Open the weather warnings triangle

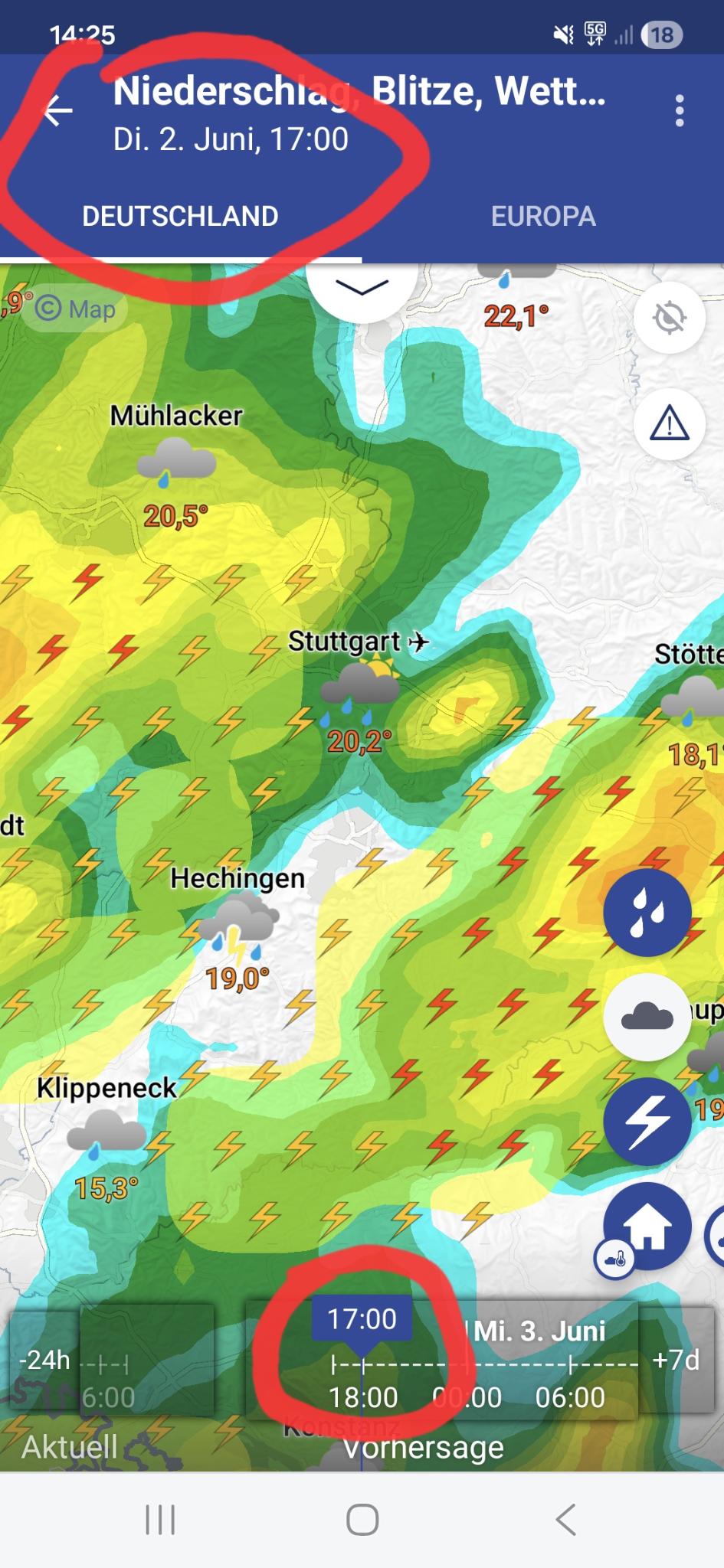pyautogui.click(x=670, y=423)
